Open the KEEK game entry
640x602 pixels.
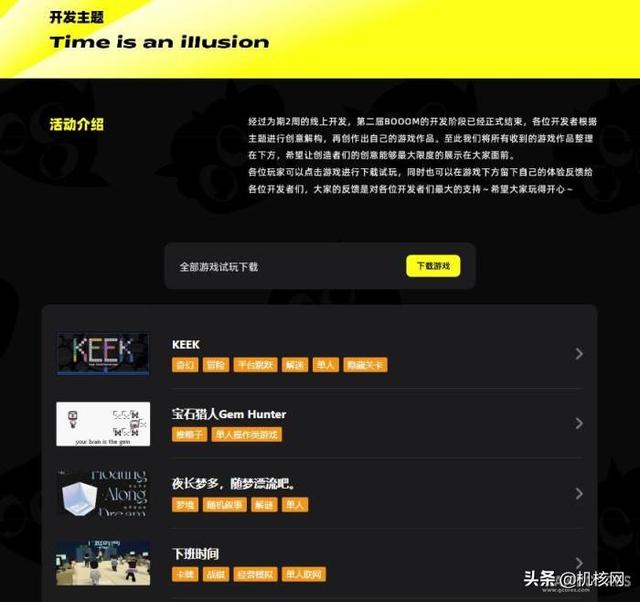coord(186,345)
